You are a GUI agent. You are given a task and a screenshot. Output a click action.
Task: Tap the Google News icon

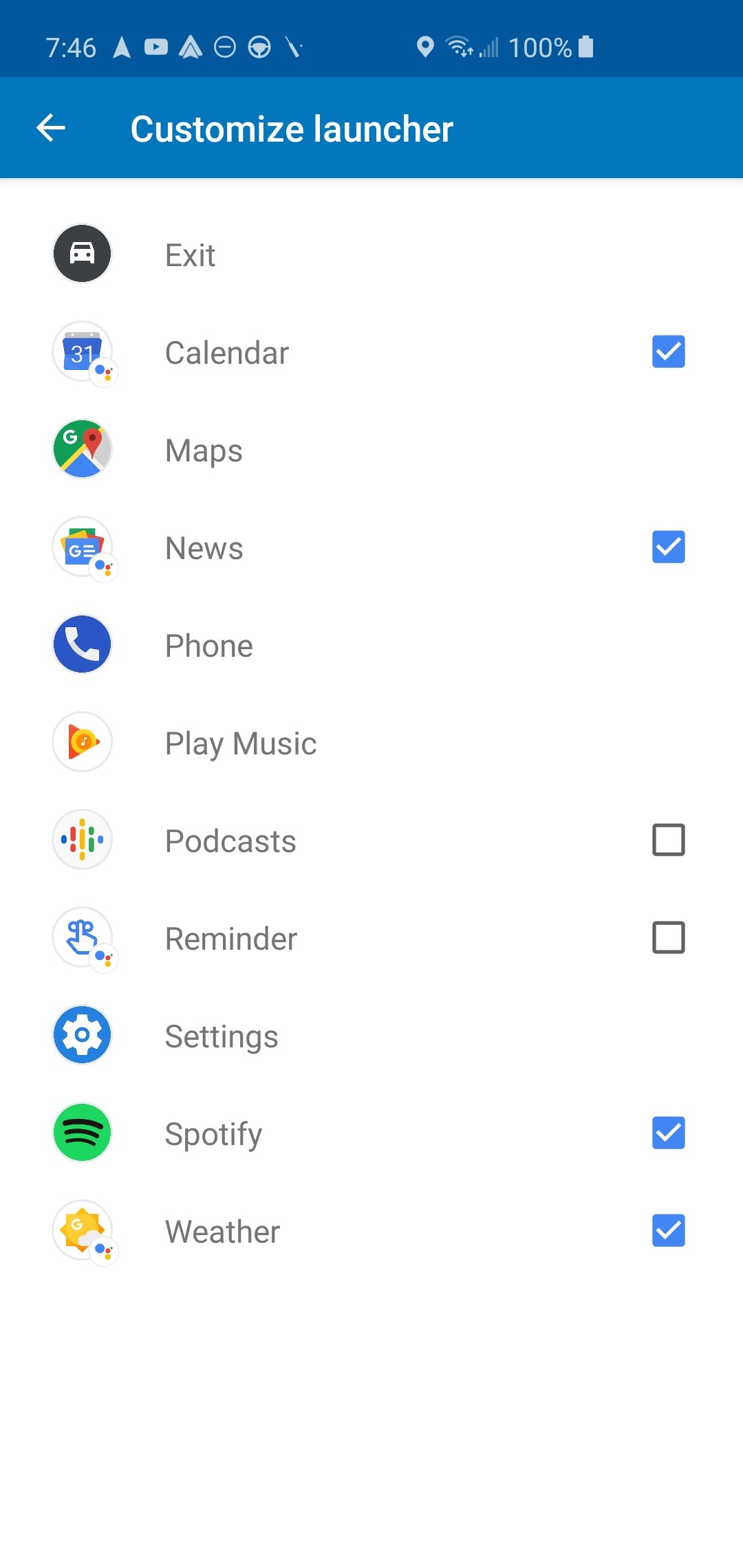(x=81, y=547)
